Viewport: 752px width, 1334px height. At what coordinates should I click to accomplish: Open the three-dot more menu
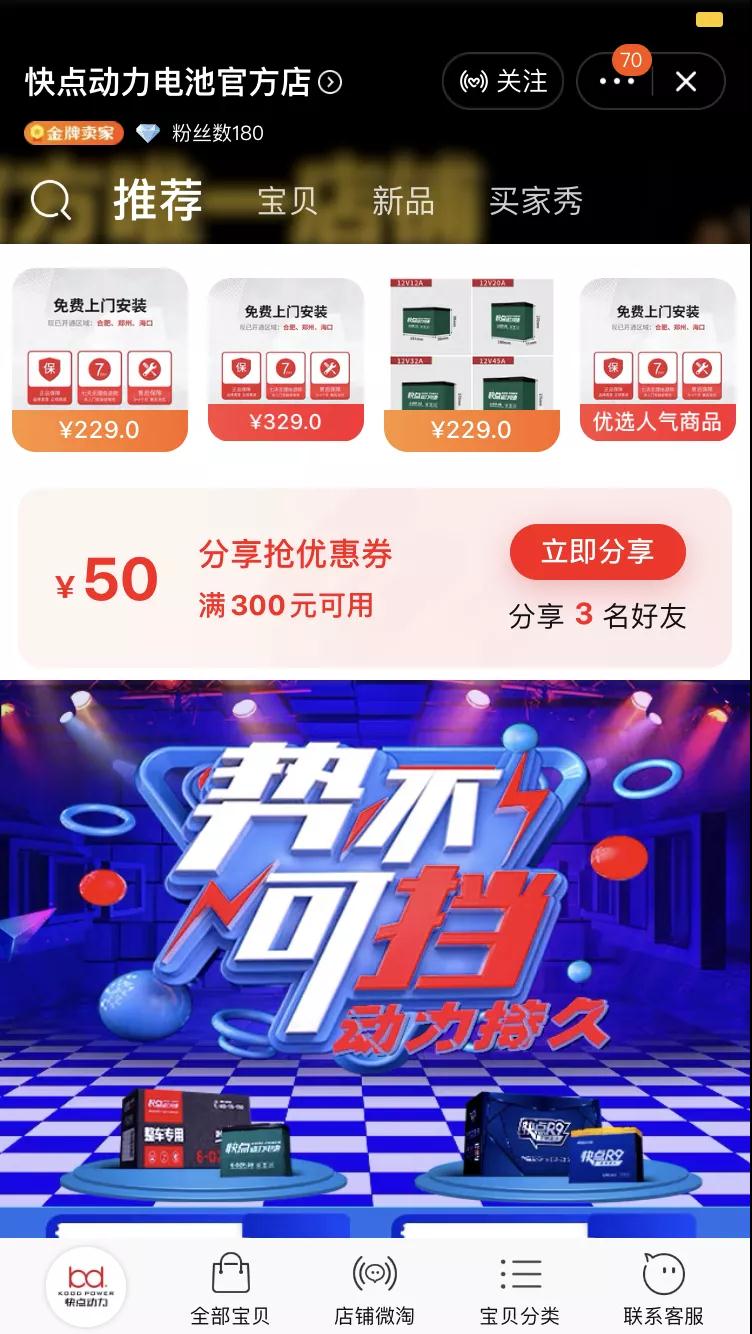point(617,81)
